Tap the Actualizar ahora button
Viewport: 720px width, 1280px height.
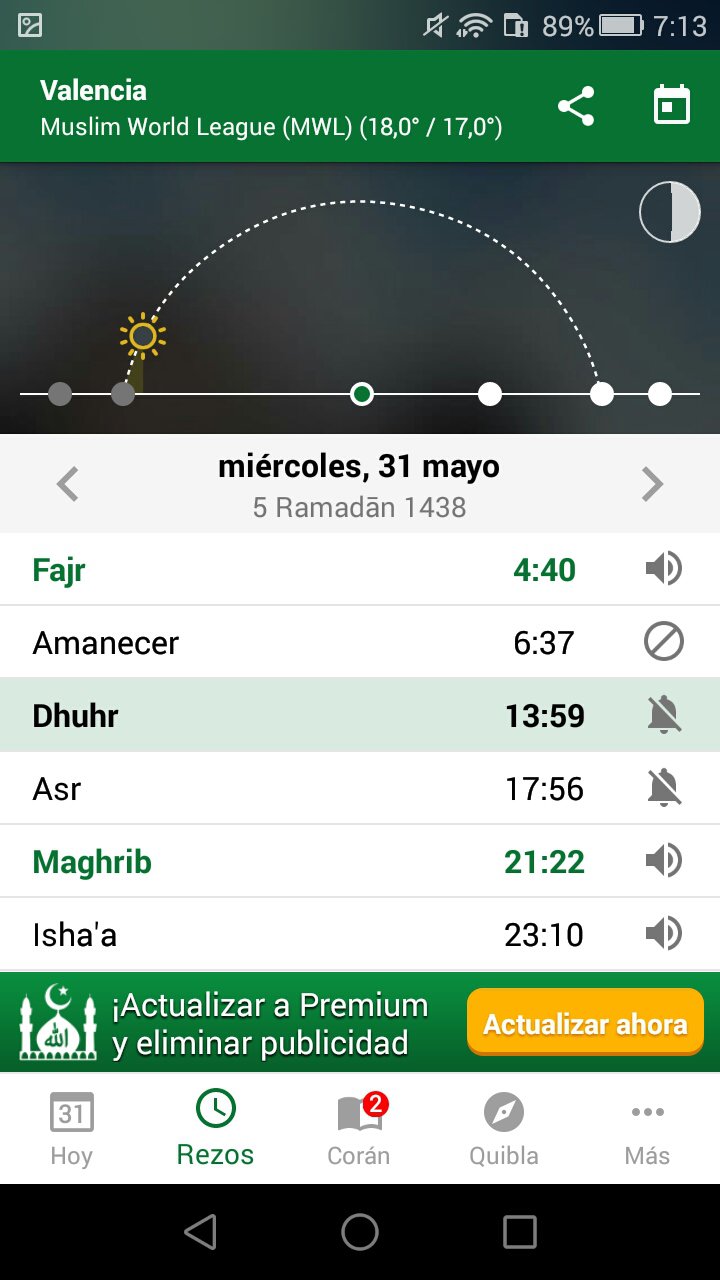pos(585,1024)
